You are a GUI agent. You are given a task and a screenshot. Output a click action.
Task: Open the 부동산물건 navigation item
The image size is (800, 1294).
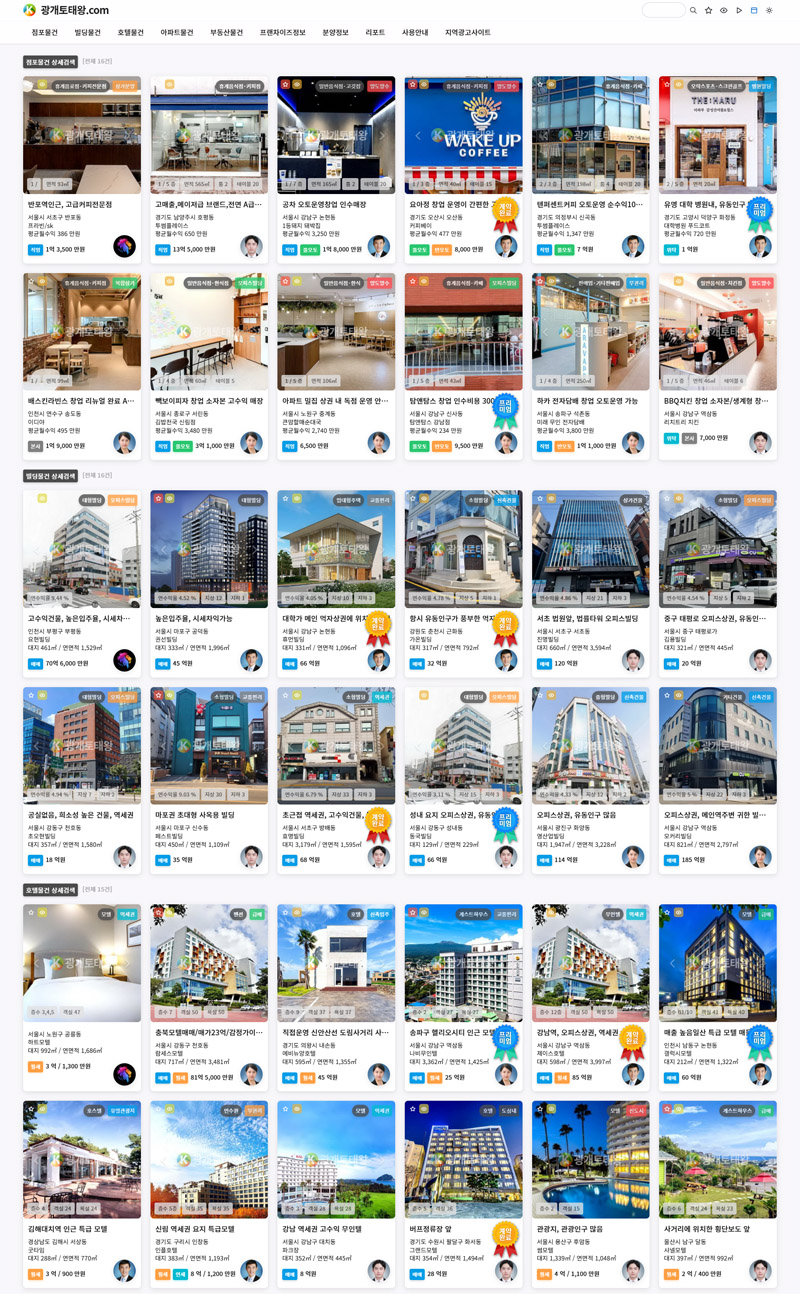coord(226,32)
